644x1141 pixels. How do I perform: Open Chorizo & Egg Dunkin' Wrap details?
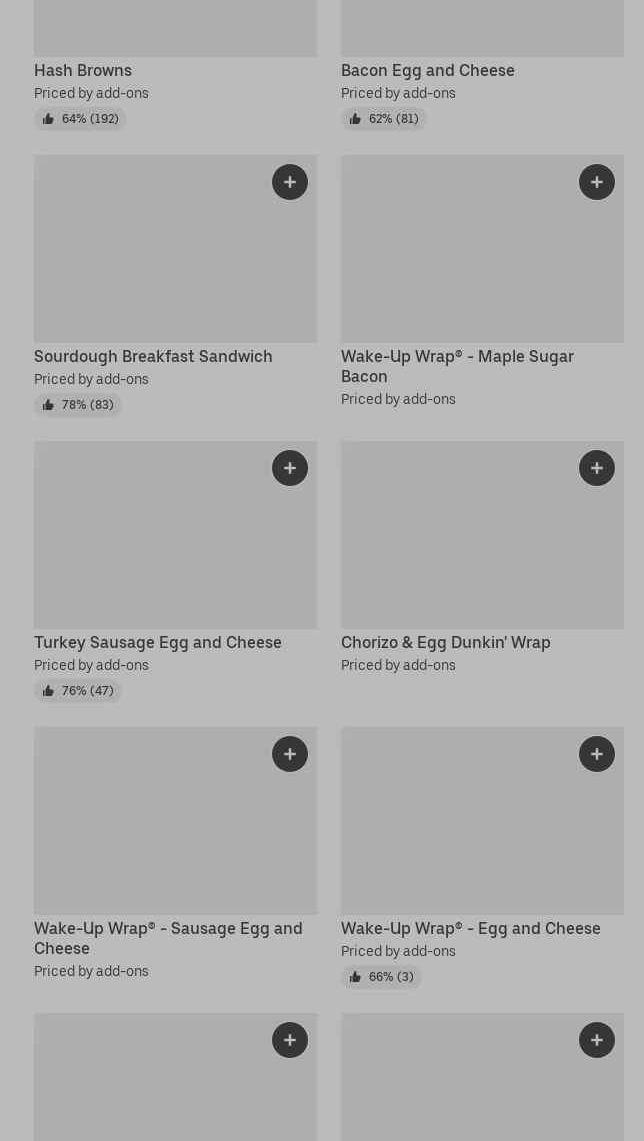coord(445,642)
